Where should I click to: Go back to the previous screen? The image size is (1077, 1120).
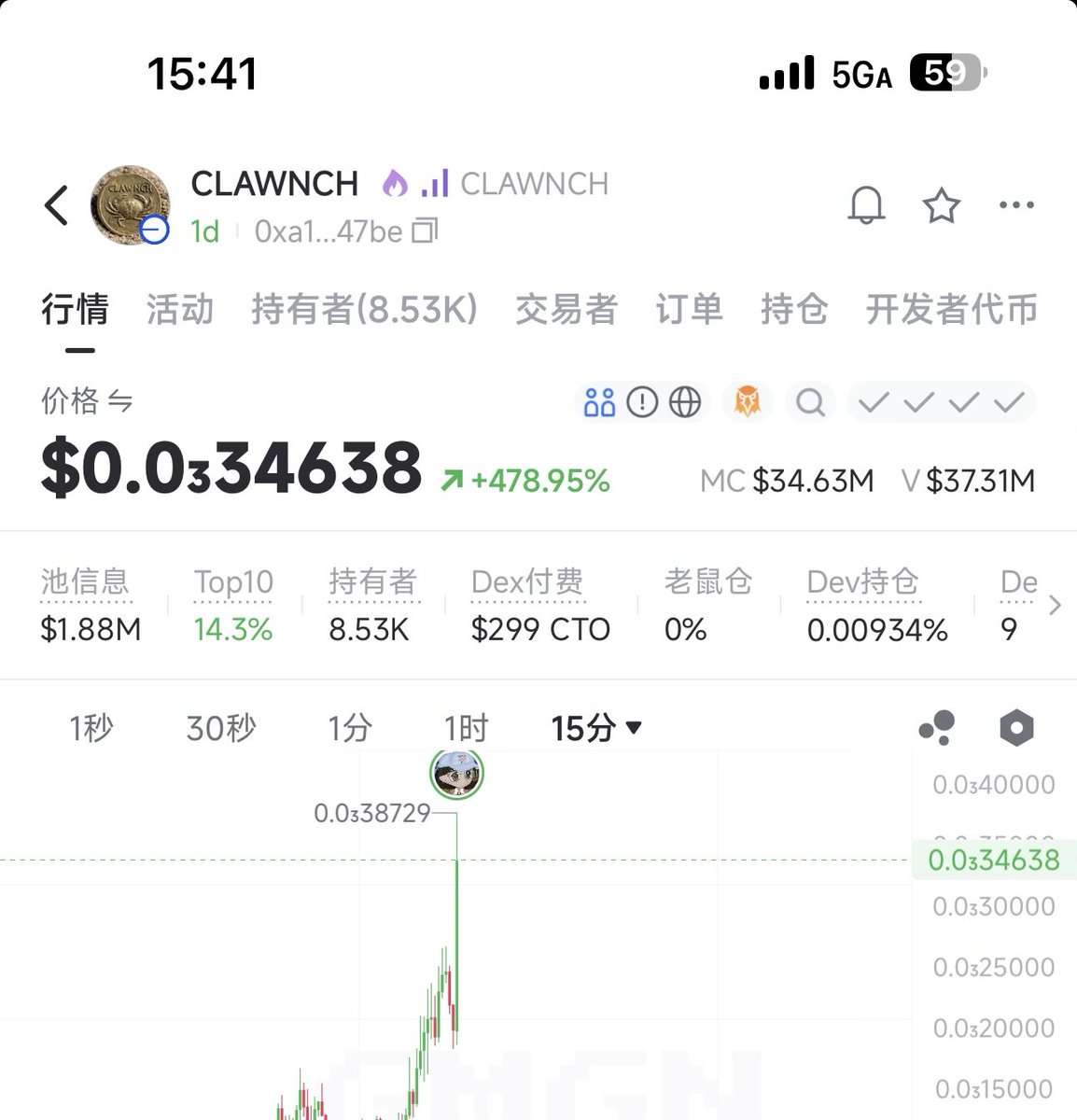click(57, 205)
